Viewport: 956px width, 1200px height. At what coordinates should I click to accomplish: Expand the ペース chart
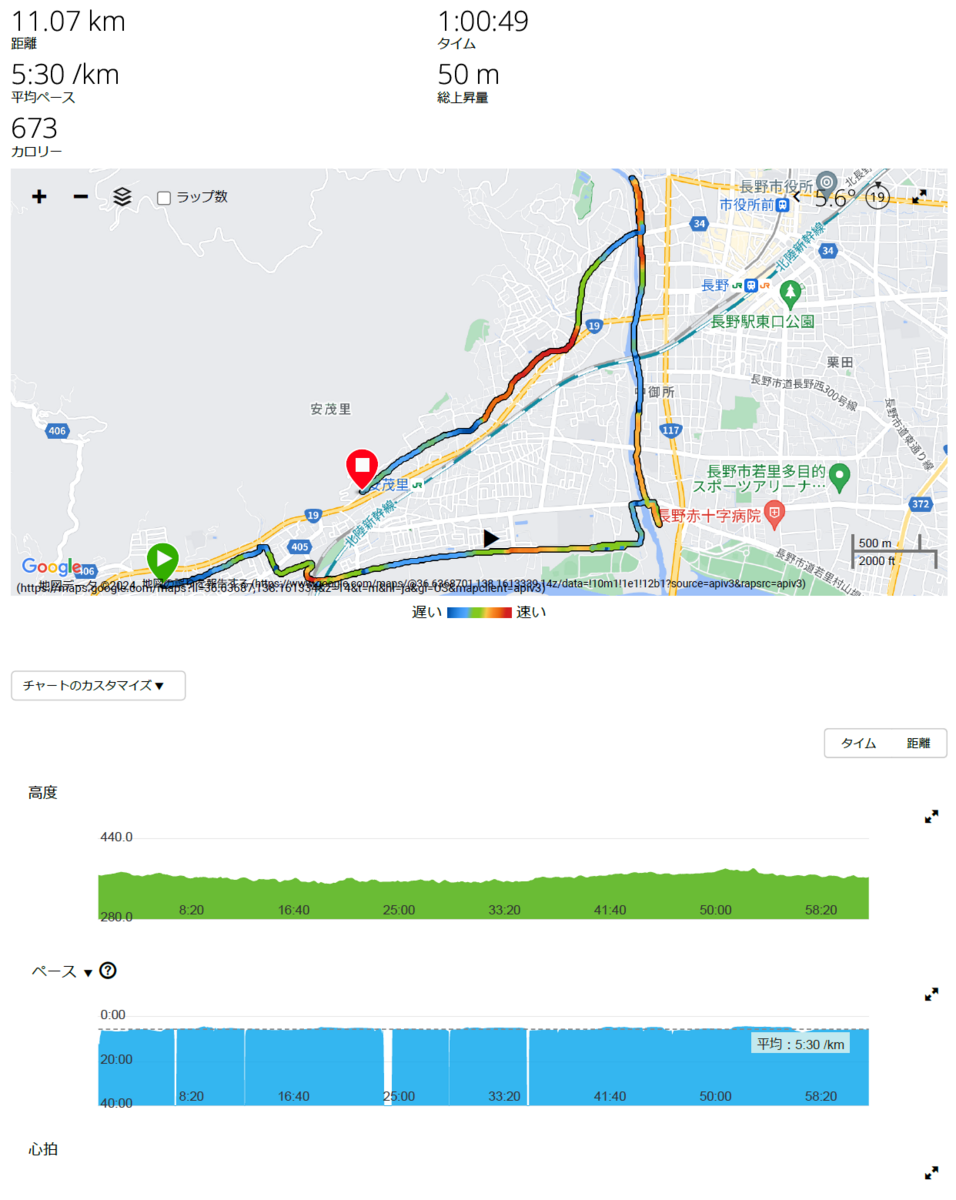931,994
